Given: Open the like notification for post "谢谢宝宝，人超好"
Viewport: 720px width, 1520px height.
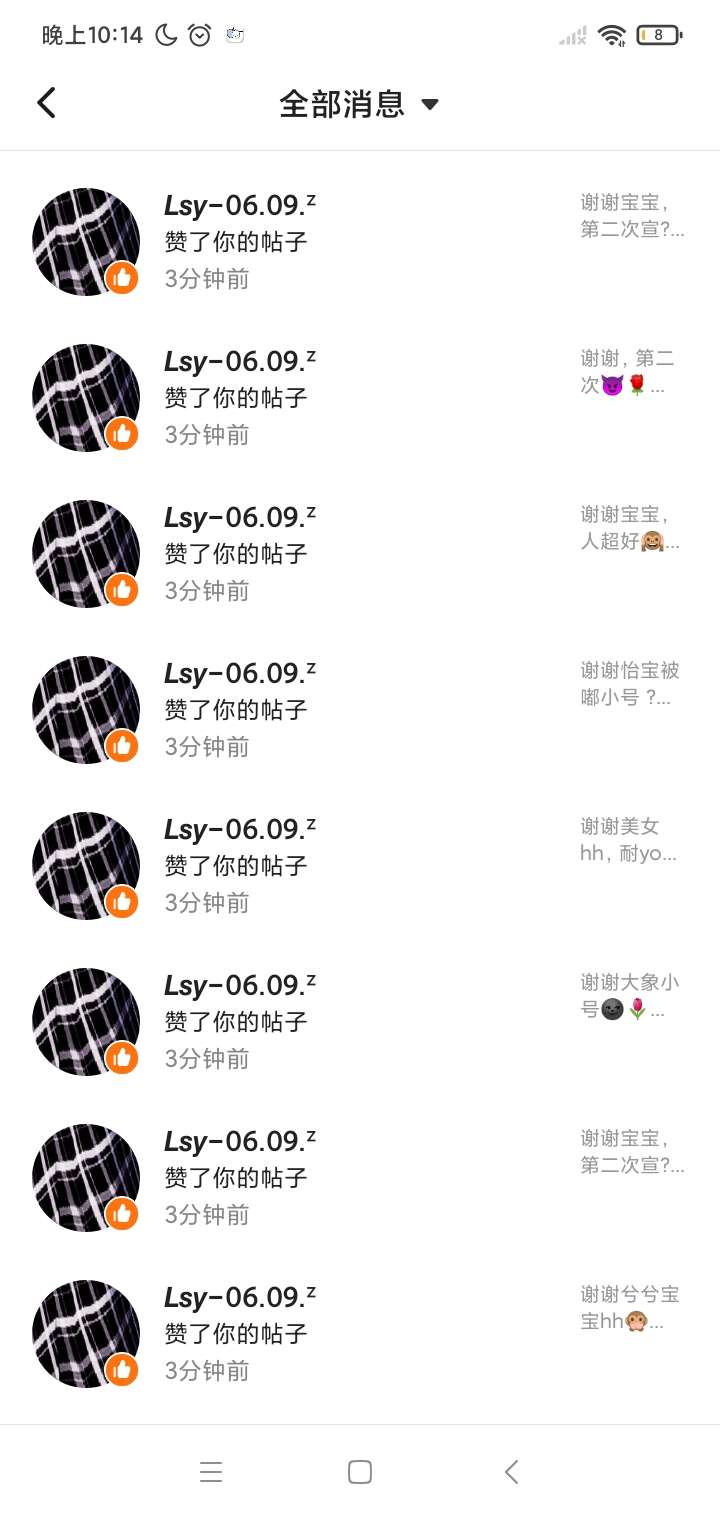Looking at the screenshot, I should (x=360, y=554).
